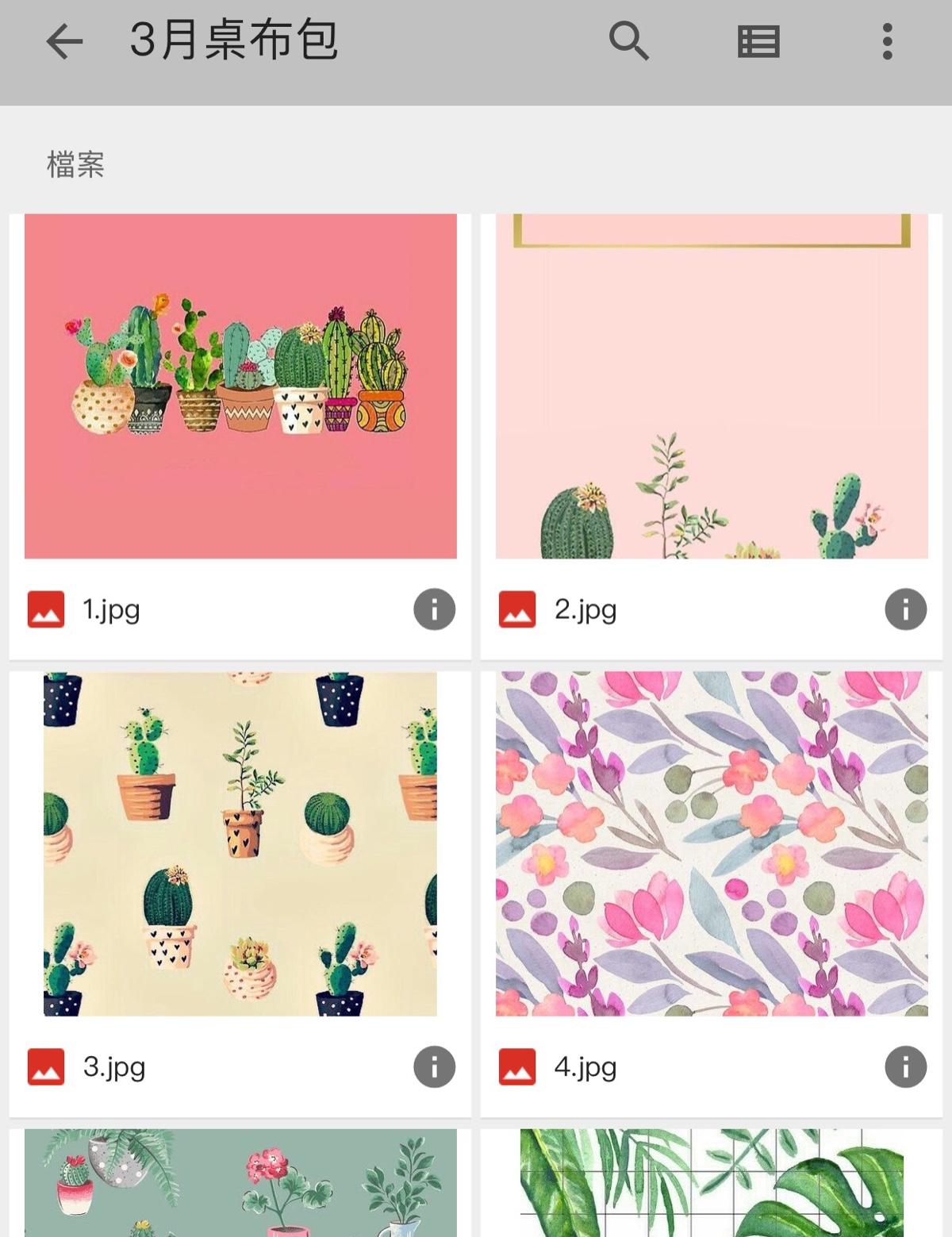The width and height of the screenshot is (952, 1237).
Task: Switch to list view layout
Action: coord(758,41)
